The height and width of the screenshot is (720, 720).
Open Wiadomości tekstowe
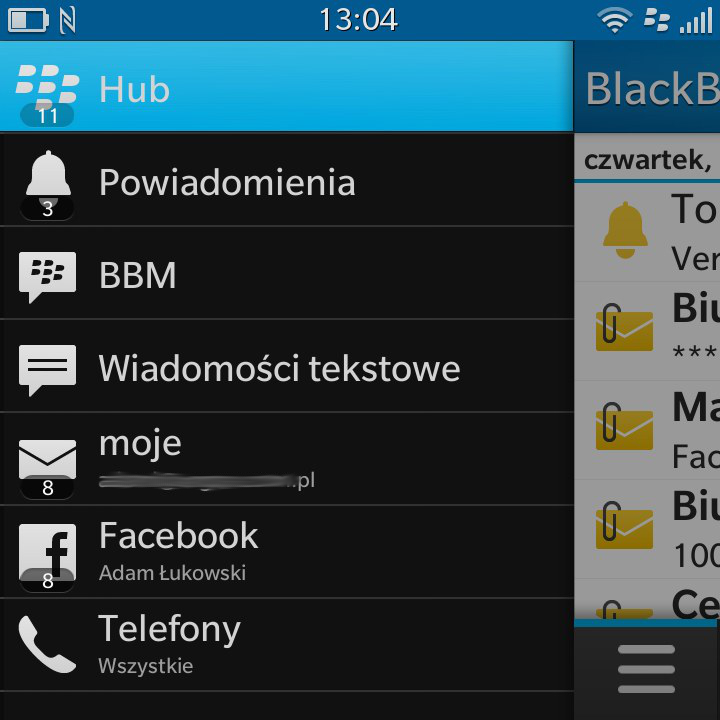click(285, 367)
